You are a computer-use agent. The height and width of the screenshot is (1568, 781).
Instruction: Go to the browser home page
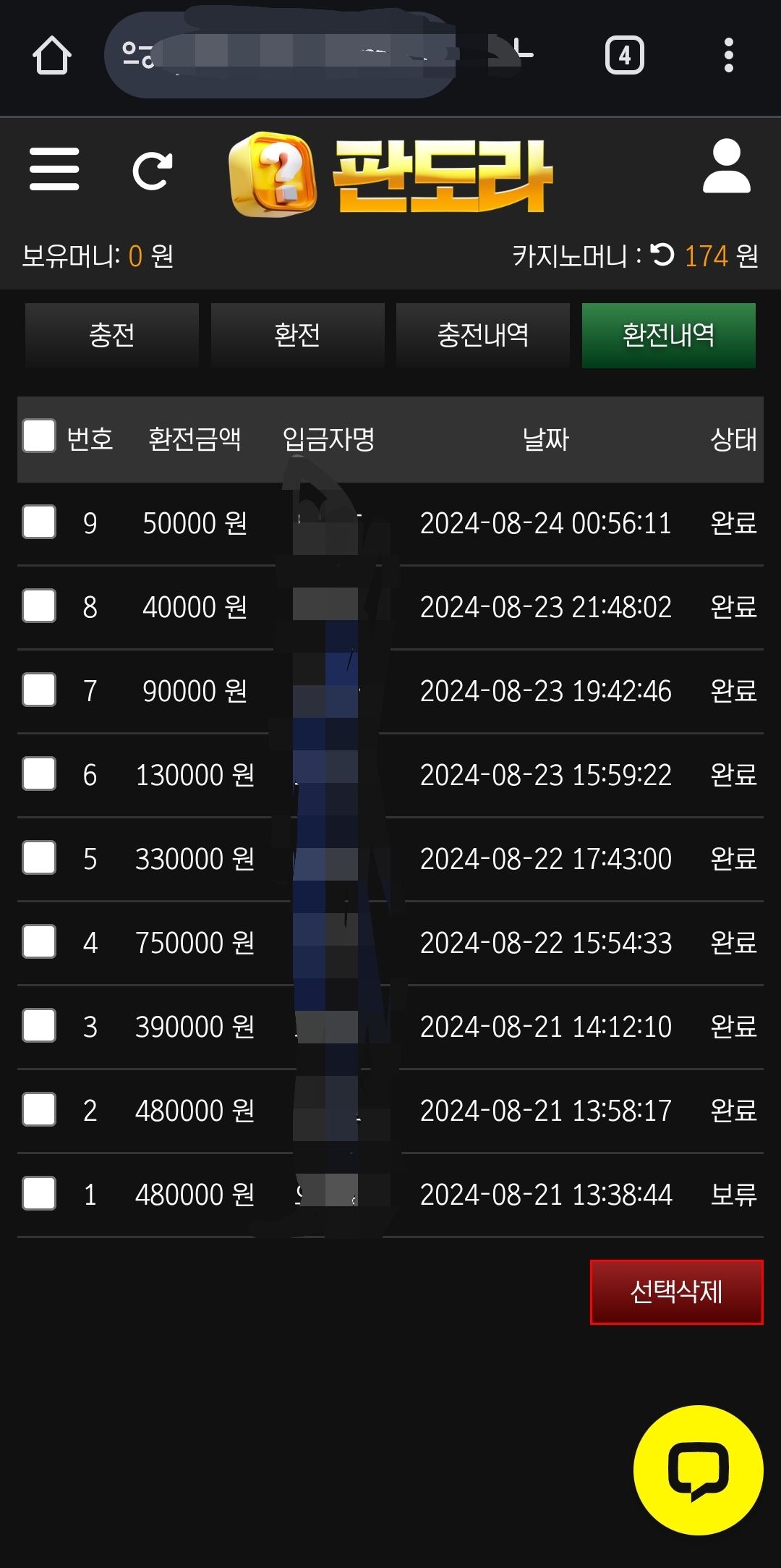coord(52,56)
